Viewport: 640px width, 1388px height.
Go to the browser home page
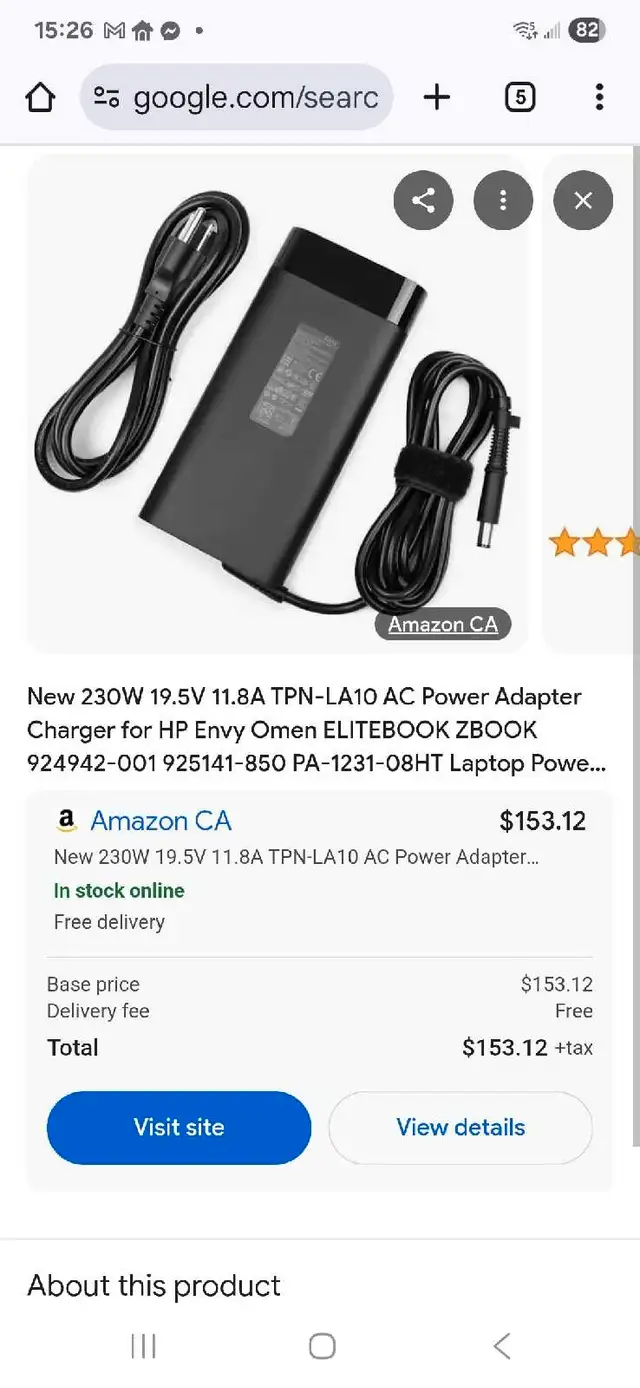(40, 97)
